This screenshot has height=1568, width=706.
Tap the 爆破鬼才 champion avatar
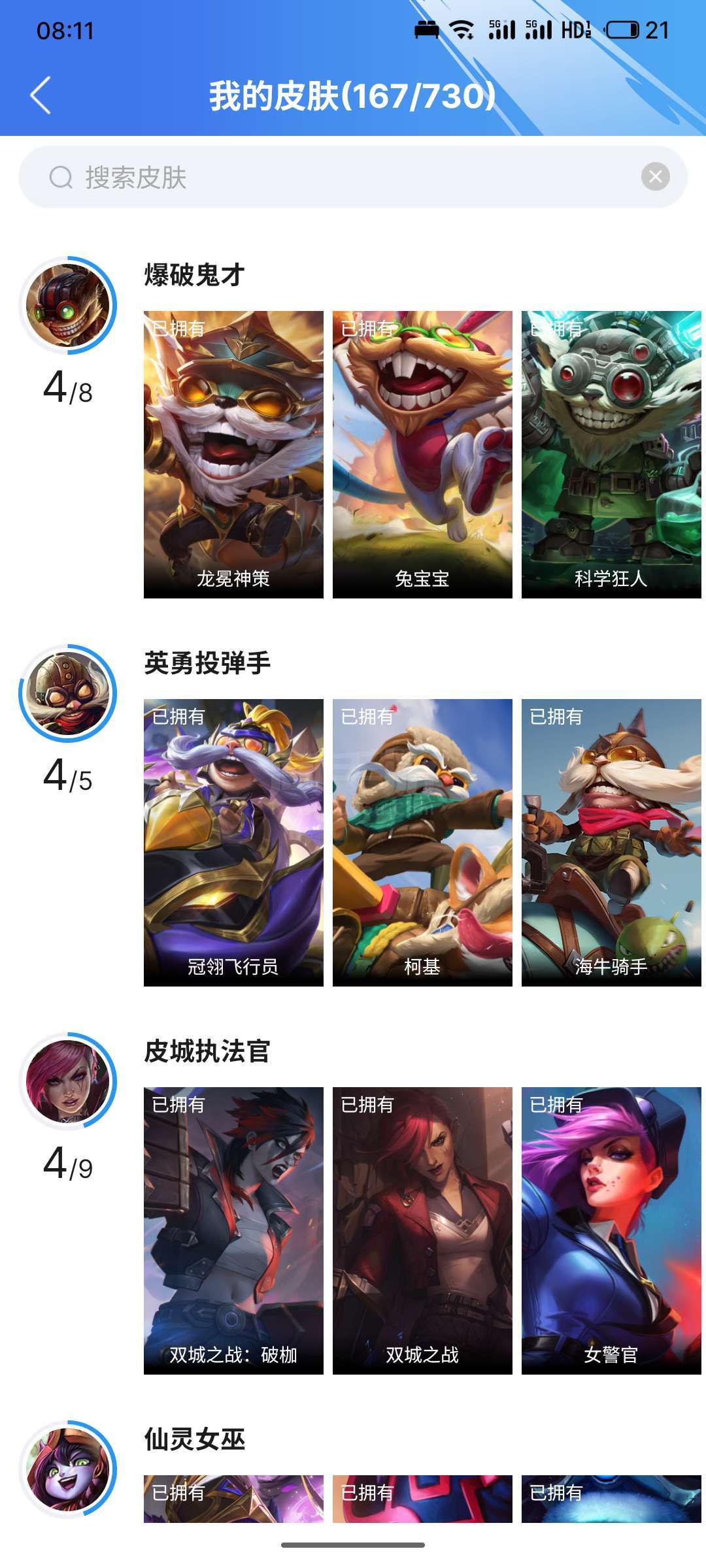(x=68, y=305)
